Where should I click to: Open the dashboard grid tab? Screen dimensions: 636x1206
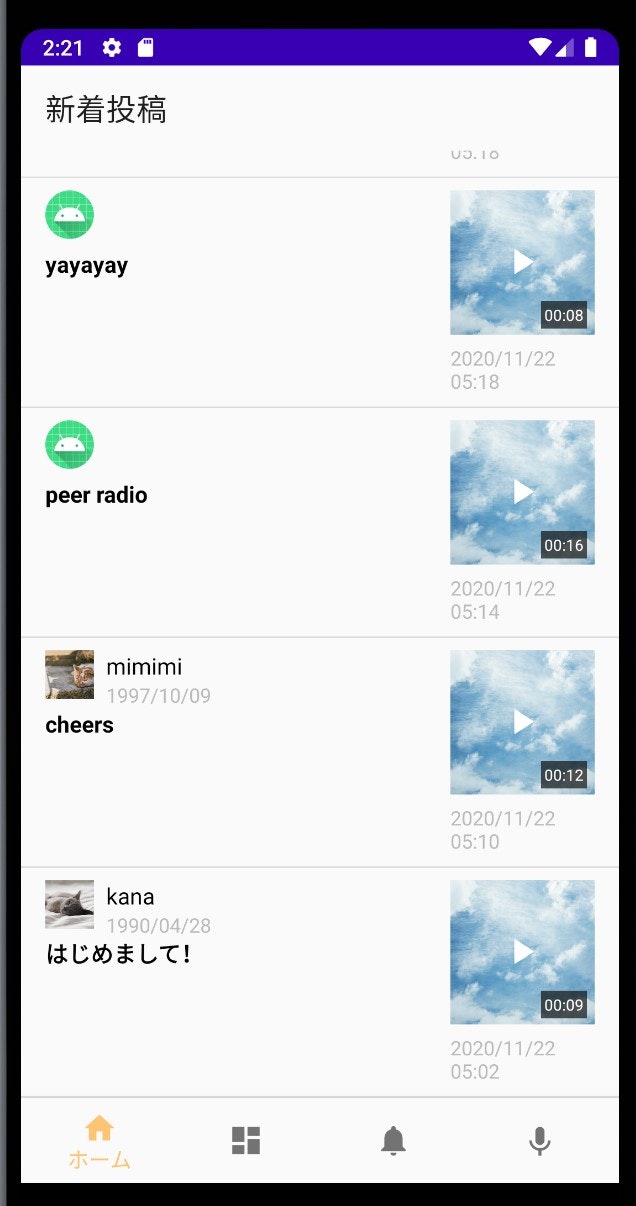(x=246, y=1140)
